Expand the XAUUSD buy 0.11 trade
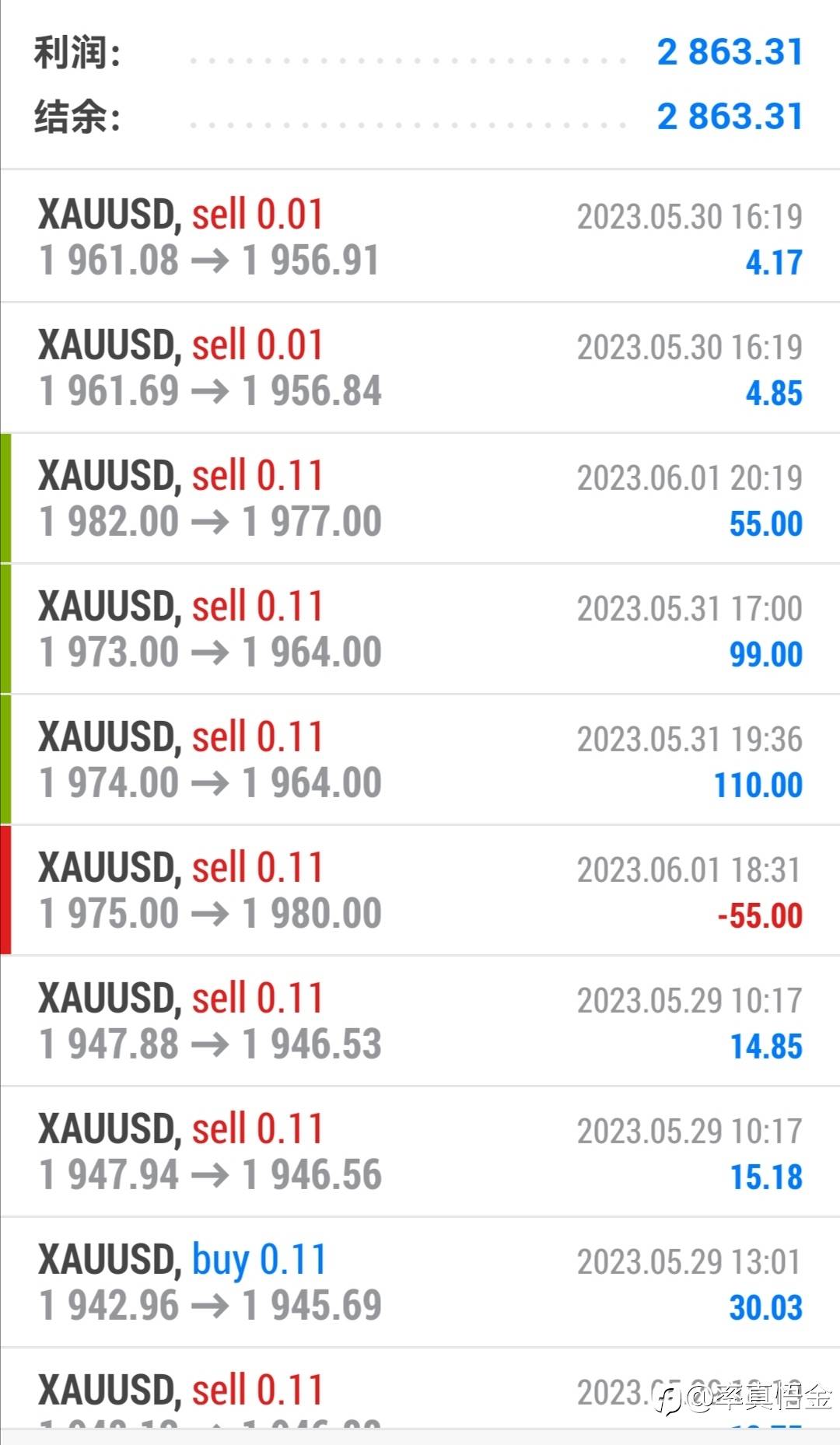This screenshot has height=1445, width=840. click(x=420, y=1282)
